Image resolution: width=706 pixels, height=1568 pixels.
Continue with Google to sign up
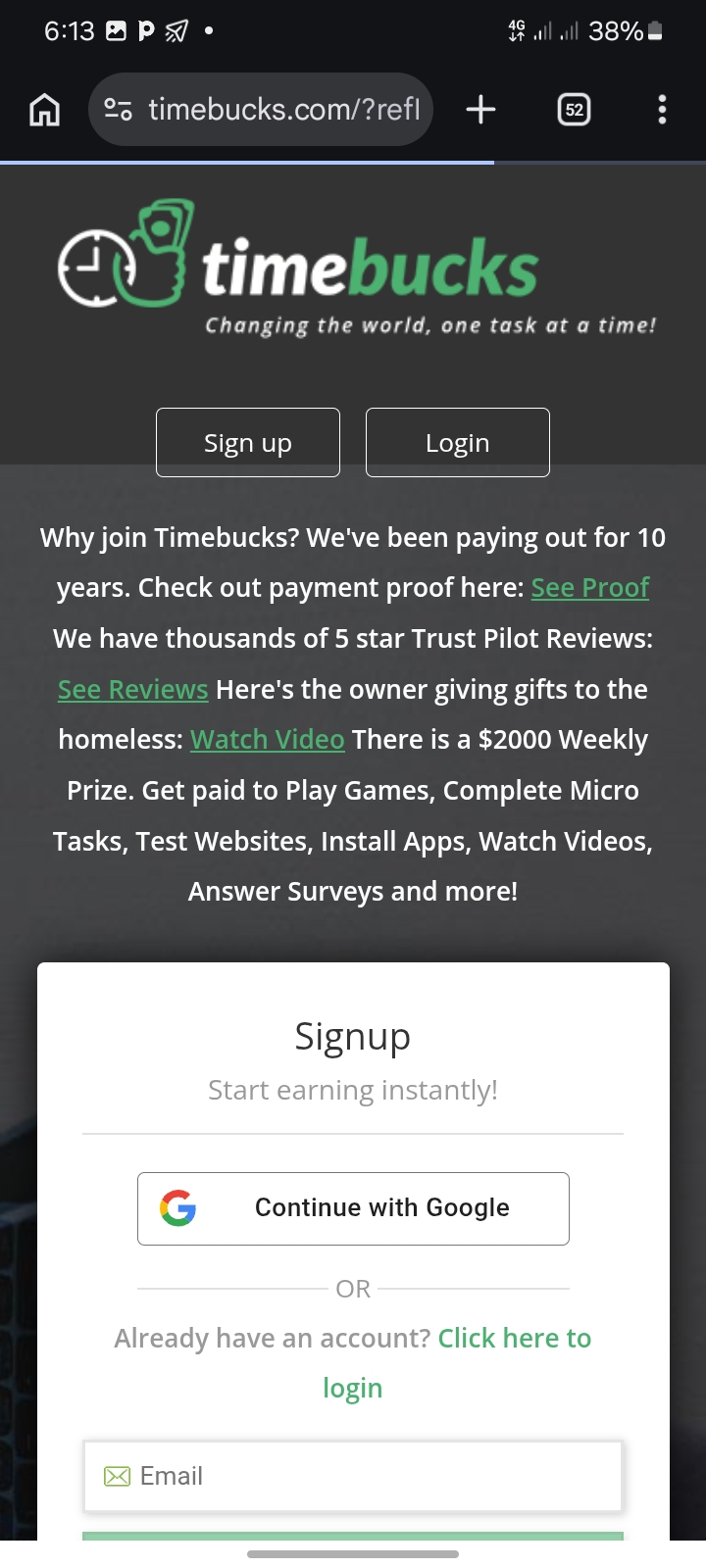353,1208
